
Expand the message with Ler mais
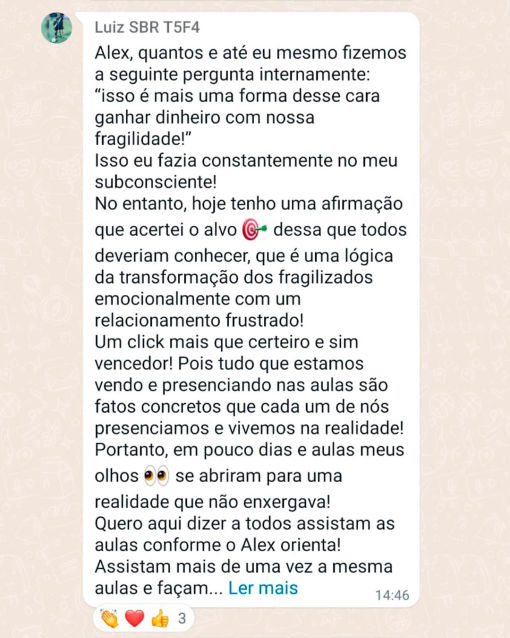point(263,588)
